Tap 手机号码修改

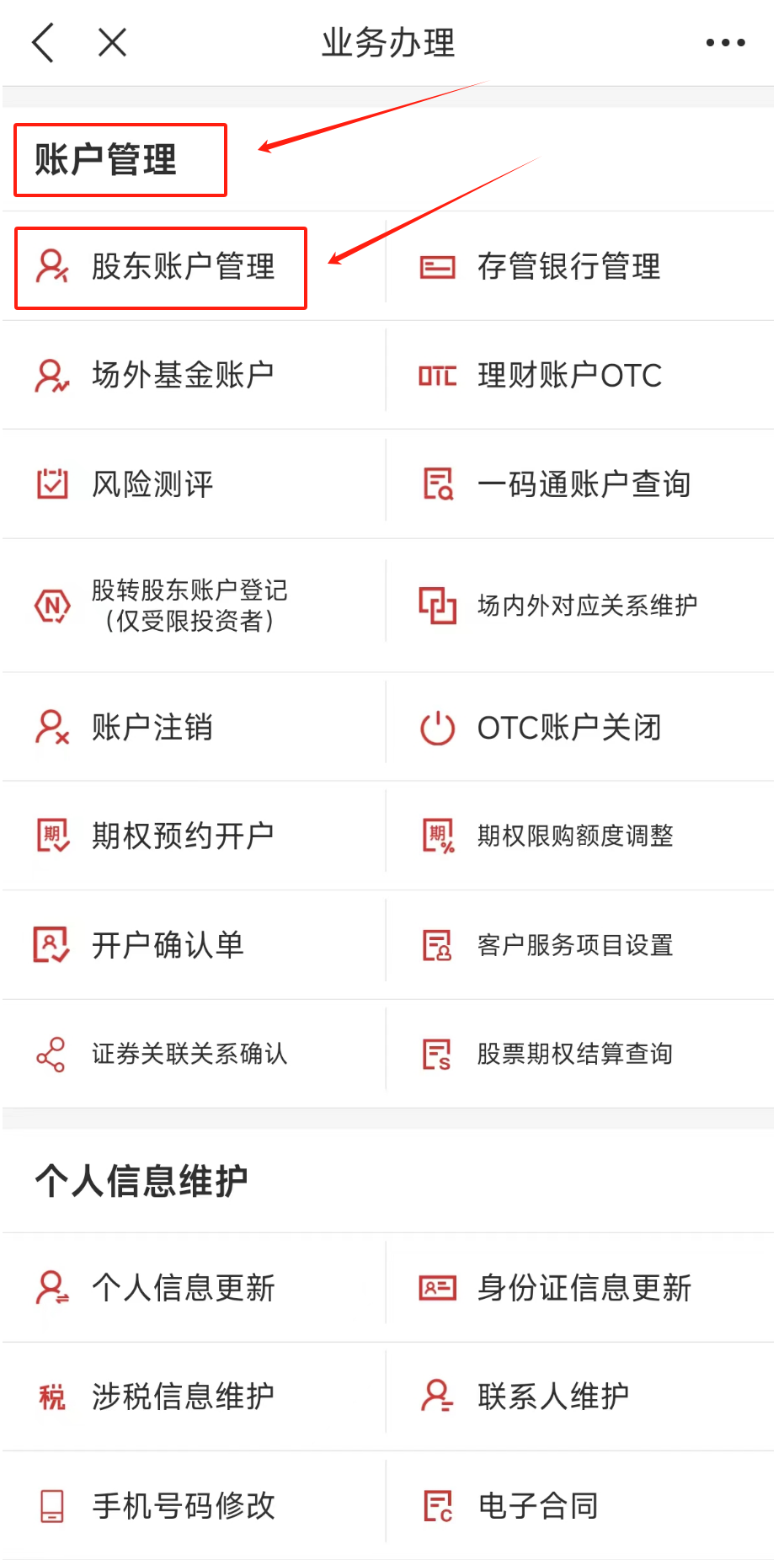[x=182, y=1506]
